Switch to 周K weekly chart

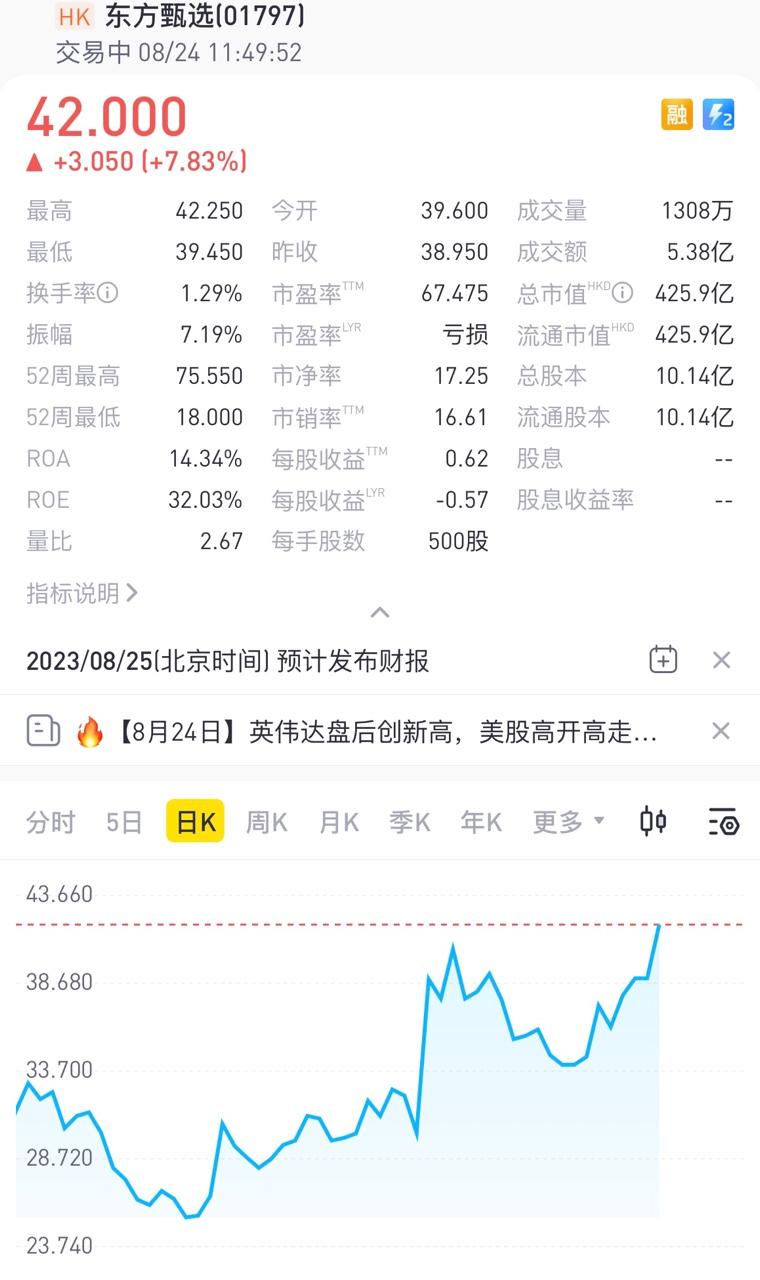[266, 822]
